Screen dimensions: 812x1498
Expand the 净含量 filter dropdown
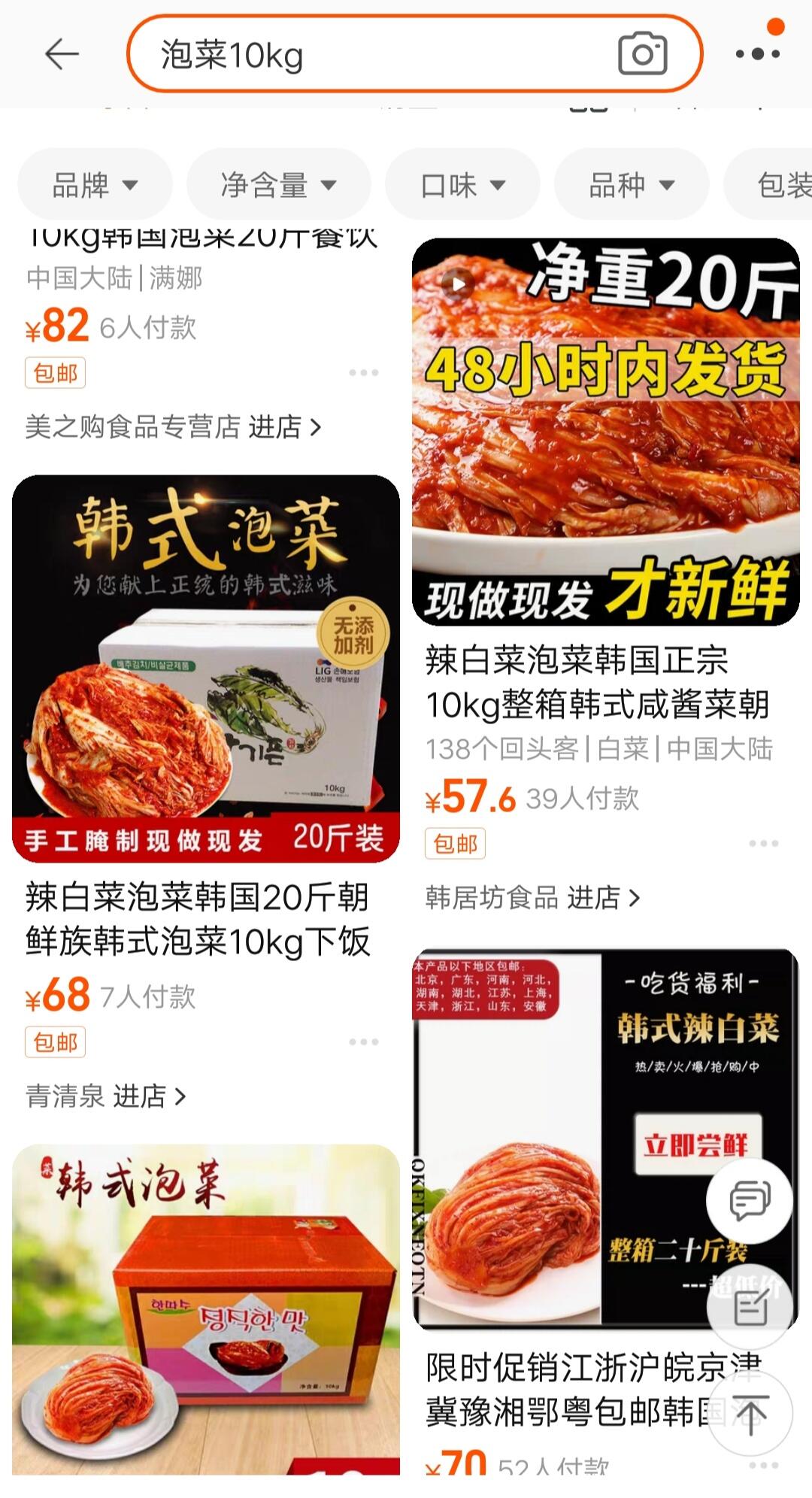279,184
